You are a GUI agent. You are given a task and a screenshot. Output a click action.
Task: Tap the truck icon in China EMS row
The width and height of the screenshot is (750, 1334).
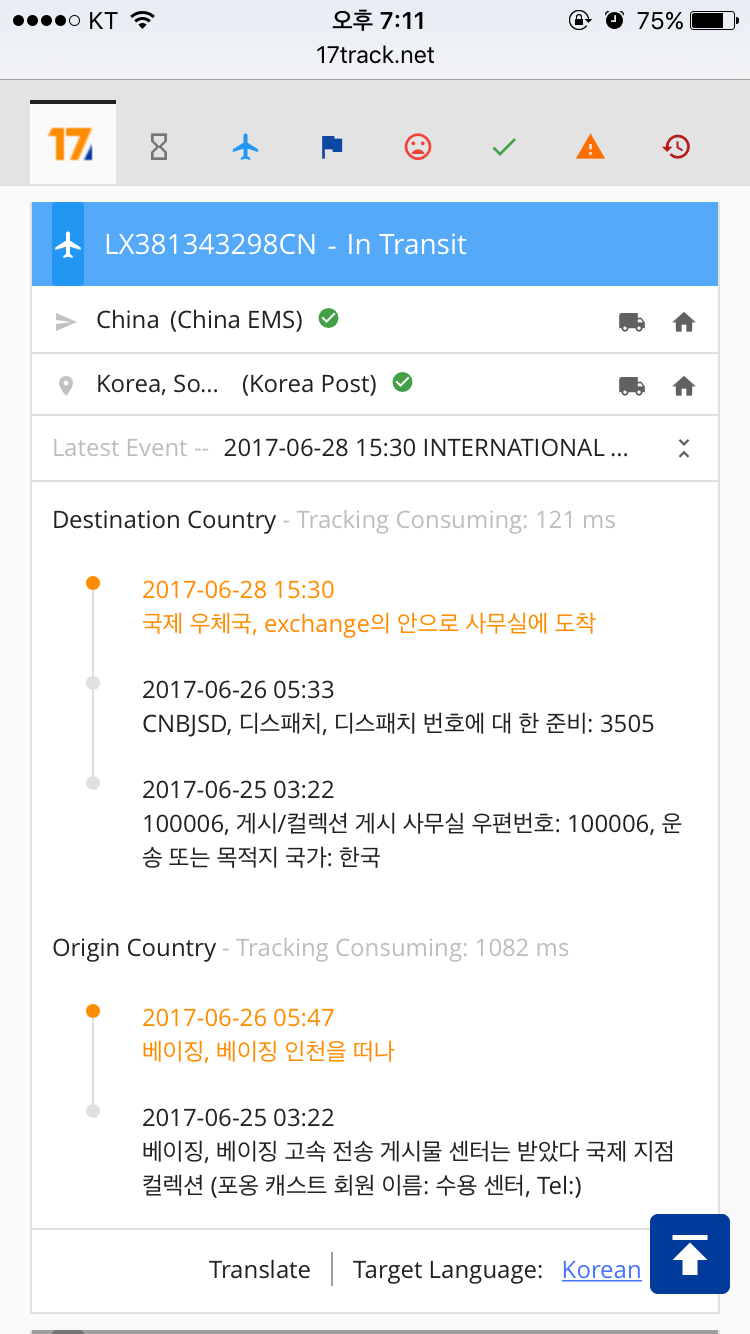(631, 322)
